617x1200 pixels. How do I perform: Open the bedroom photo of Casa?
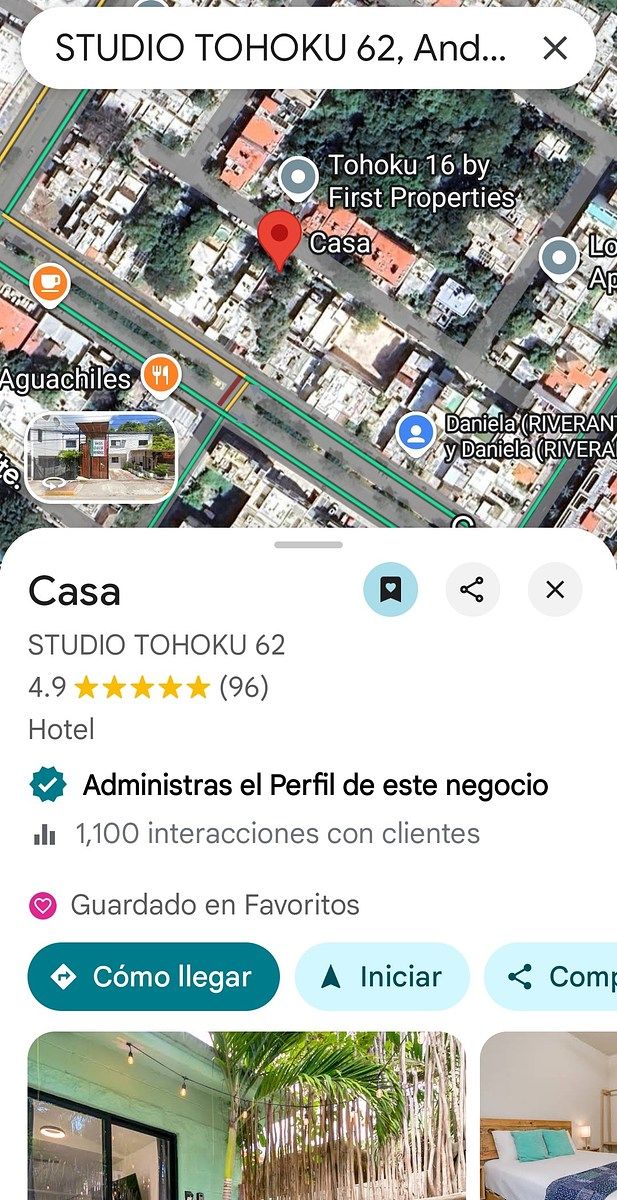(548, 1116)
